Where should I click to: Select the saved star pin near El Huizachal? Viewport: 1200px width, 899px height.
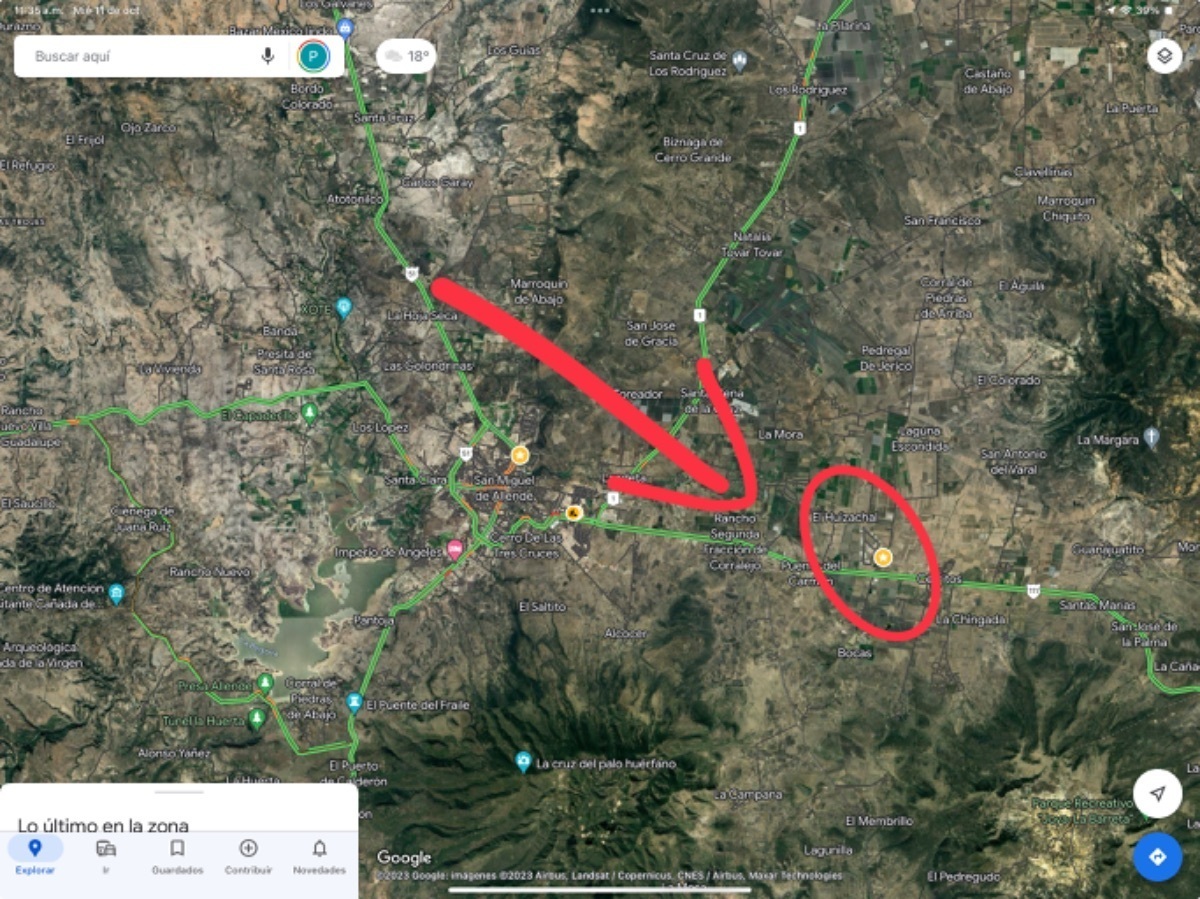point(883,557)
